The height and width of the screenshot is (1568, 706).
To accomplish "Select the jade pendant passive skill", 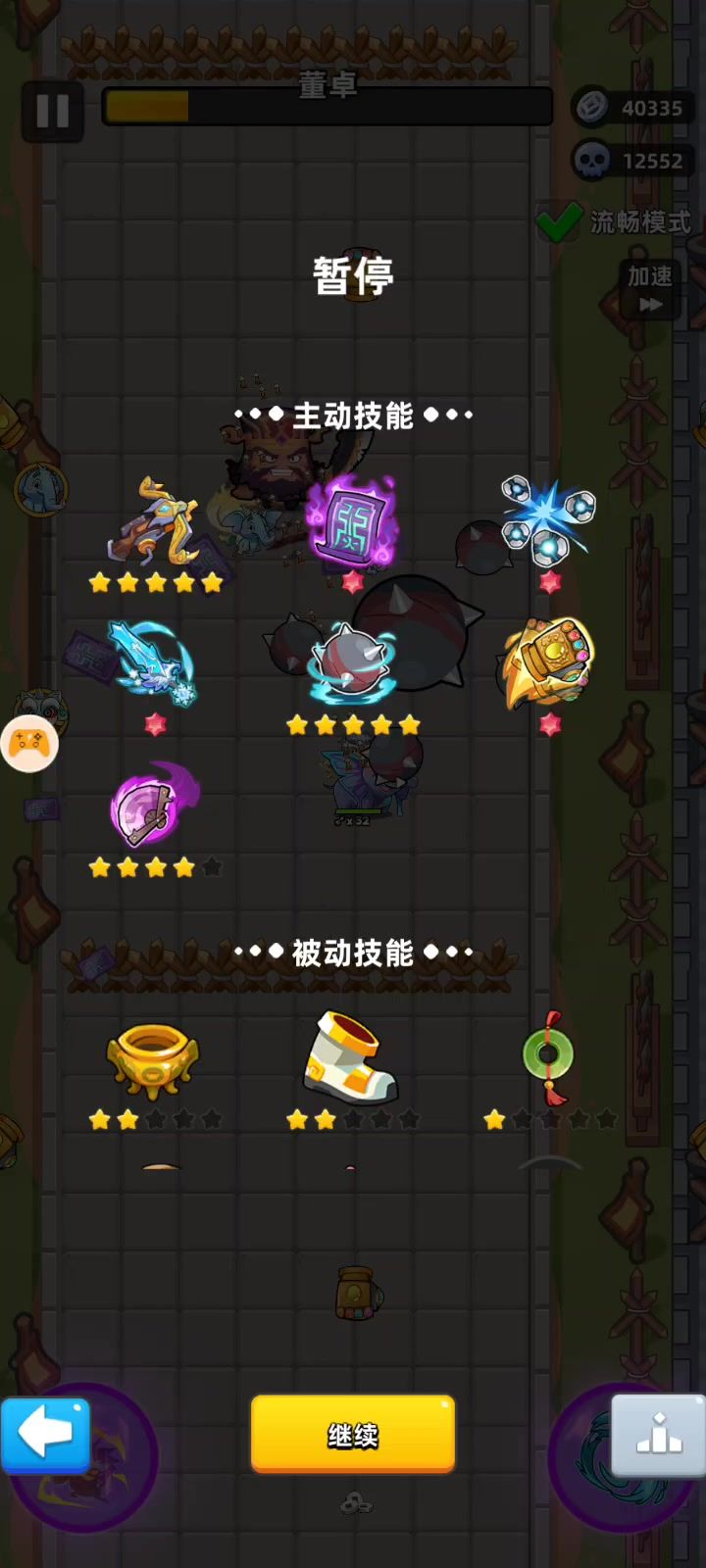I will click(x=549, y=1058).
